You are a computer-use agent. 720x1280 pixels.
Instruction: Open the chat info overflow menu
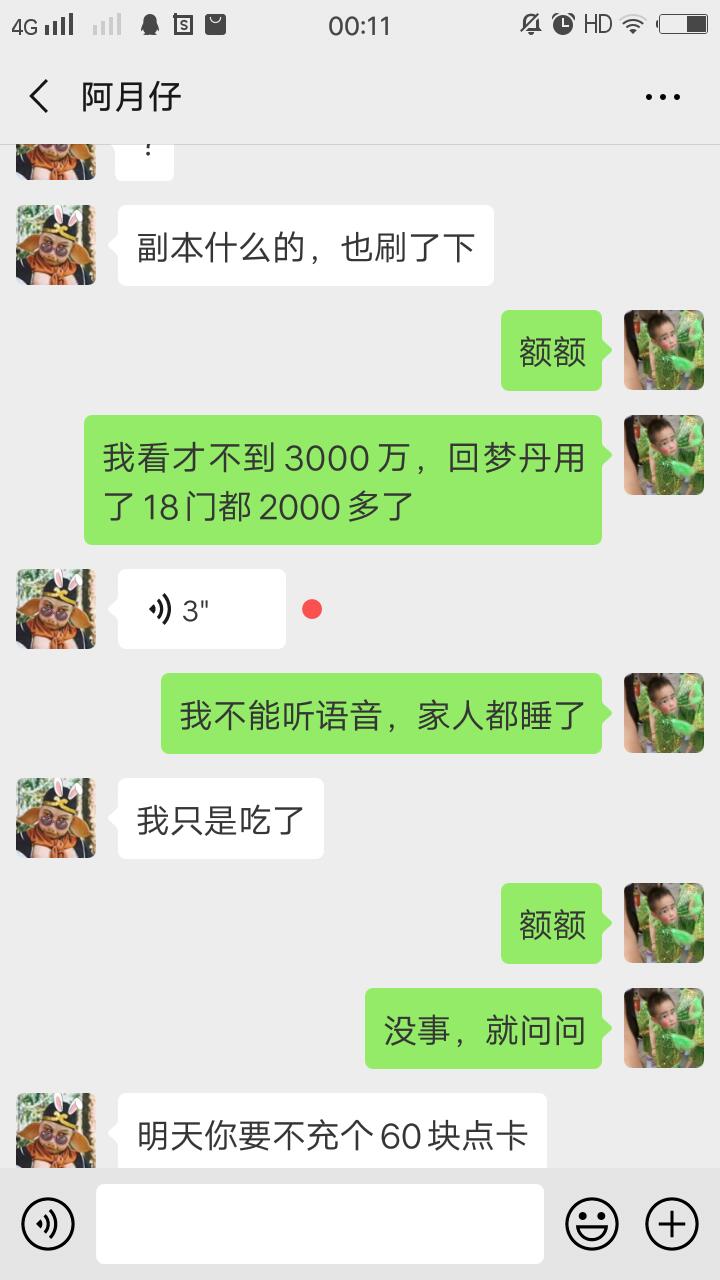pyautogui.click(x=662, y=97)
